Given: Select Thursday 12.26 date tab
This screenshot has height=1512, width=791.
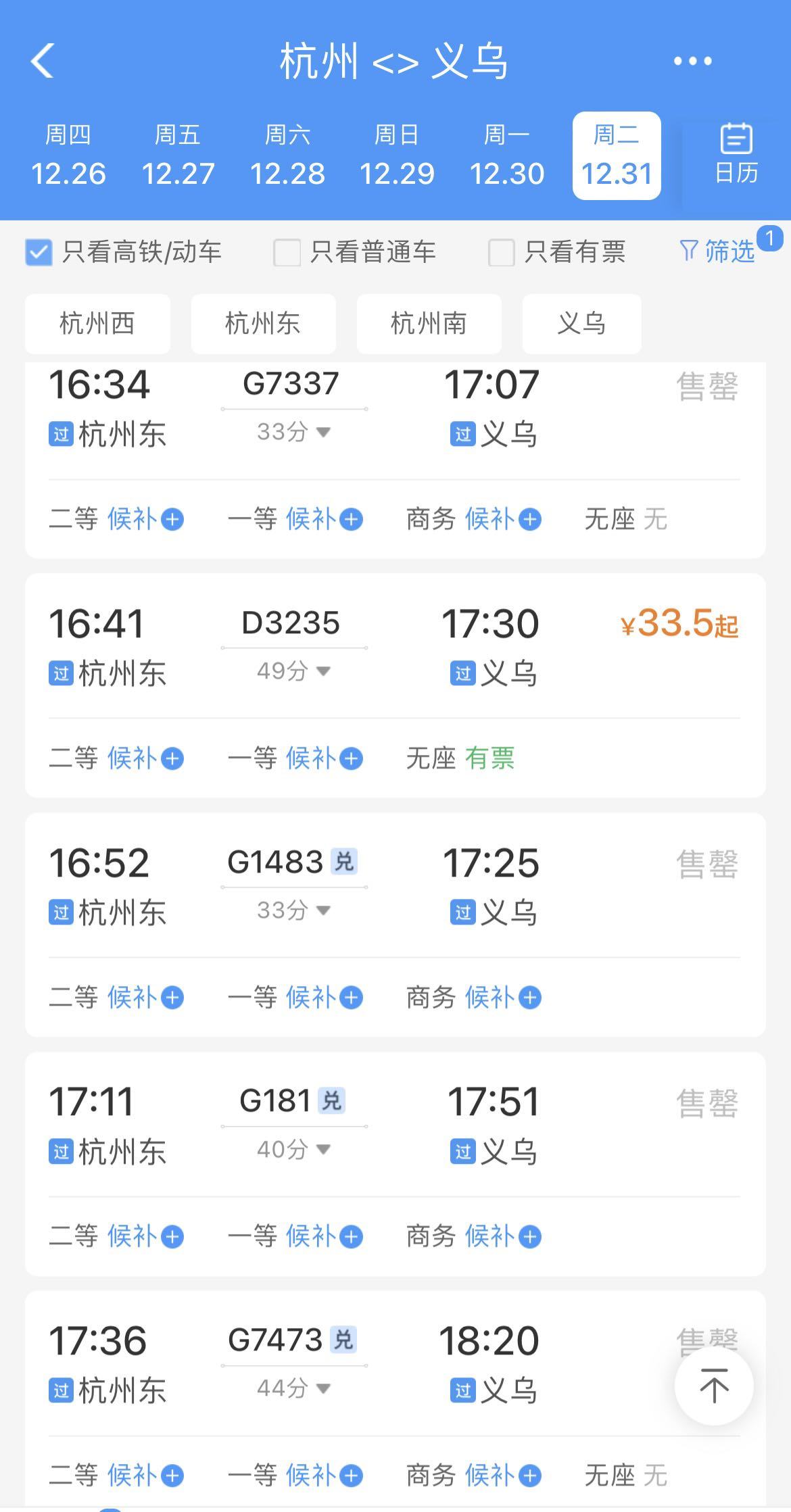Looking at the screenshot, I should coord(68,155).
